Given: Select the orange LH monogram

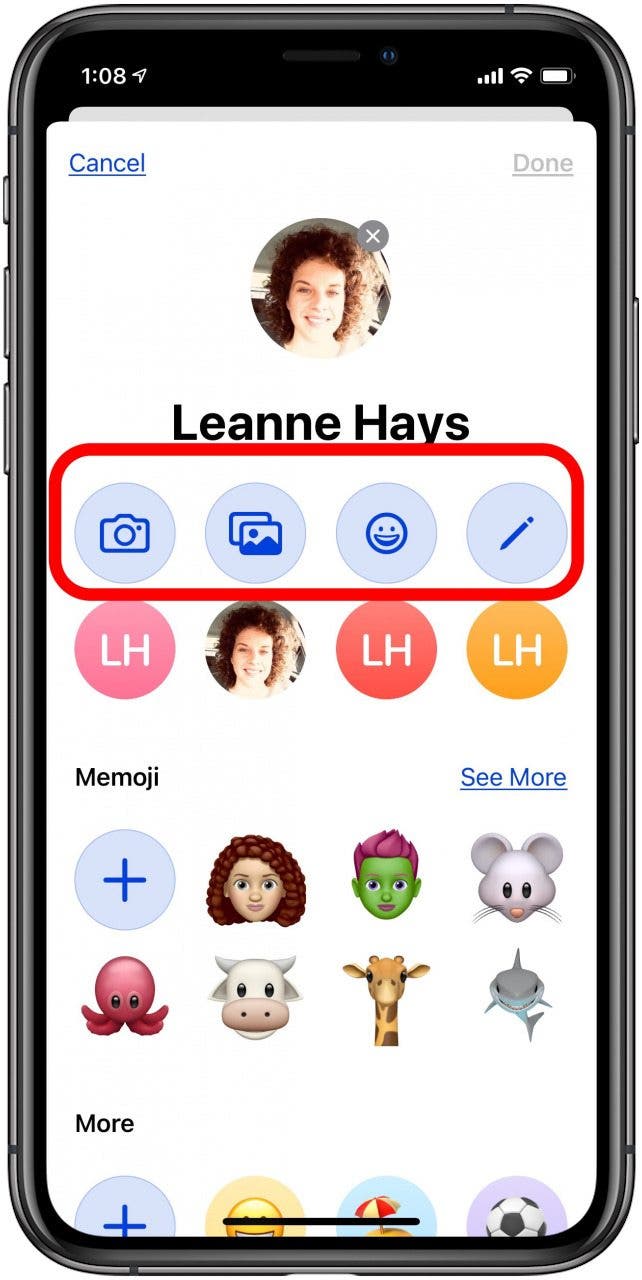Looking at the screenshot, I should click(x=517, y=650).
